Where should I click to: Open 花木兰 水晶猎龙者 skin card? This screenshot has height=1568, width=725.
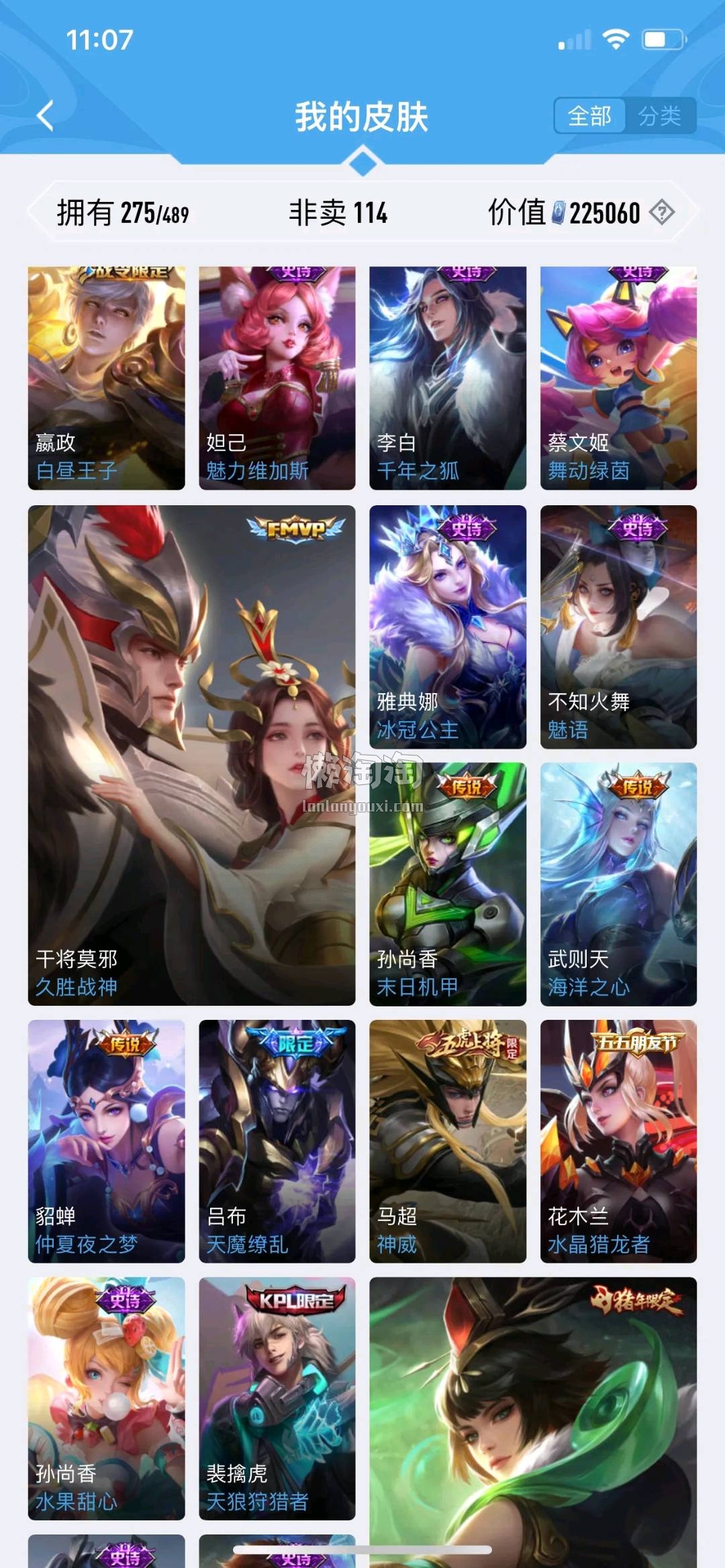(x=618, y=1141)
